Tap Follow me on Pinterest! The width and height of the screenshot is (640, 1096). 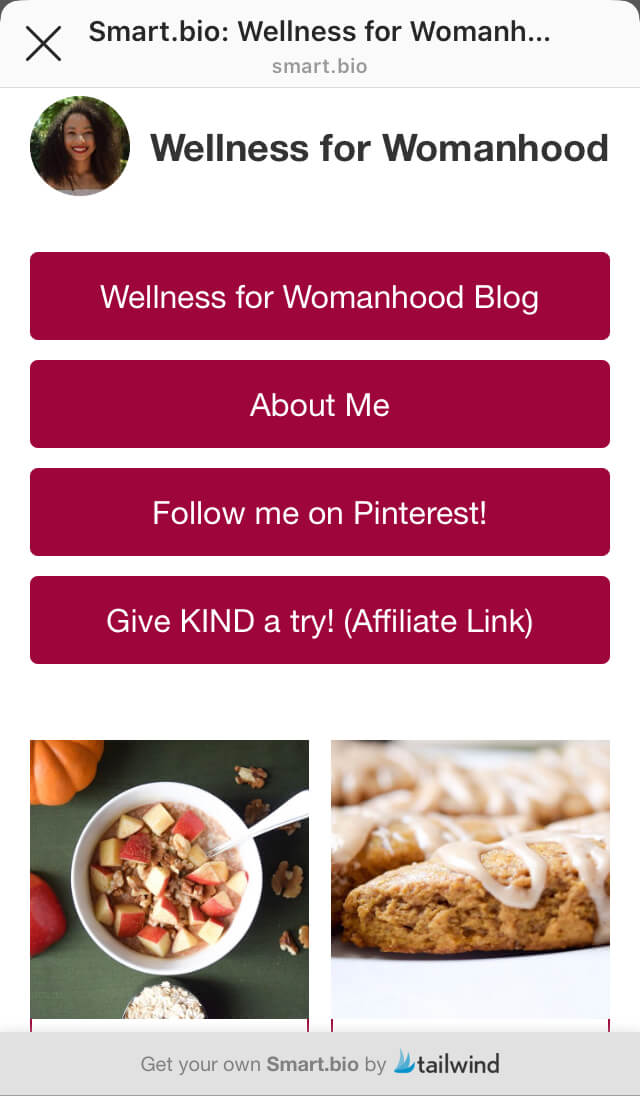[x=320, y=513]
